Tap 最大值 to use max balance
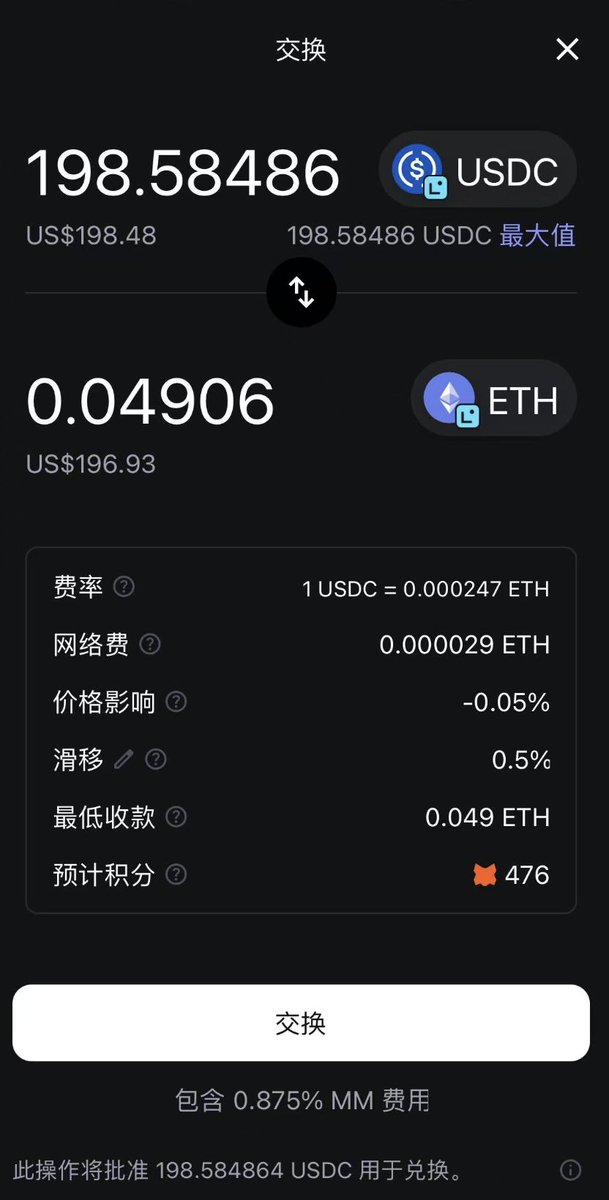The width and height of the screenshot is (609, 1200). click(537, 236)
